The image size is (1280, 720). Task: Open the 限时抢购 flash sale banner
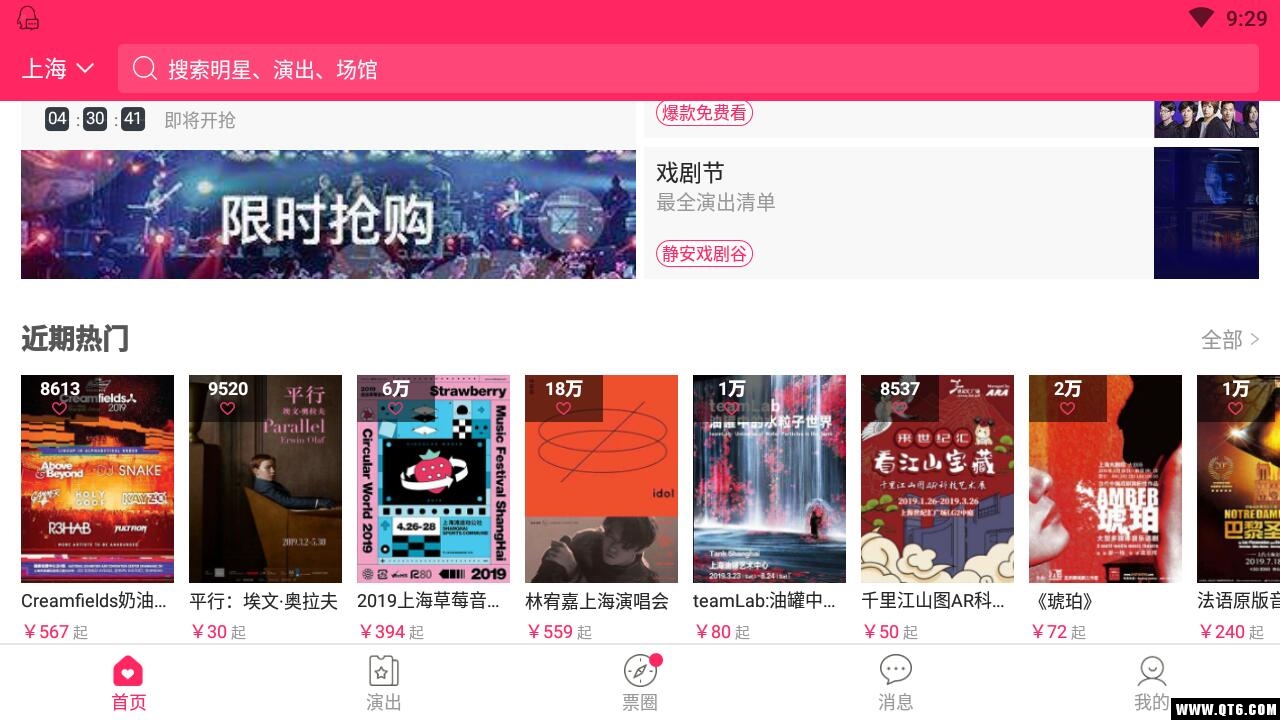328,214
